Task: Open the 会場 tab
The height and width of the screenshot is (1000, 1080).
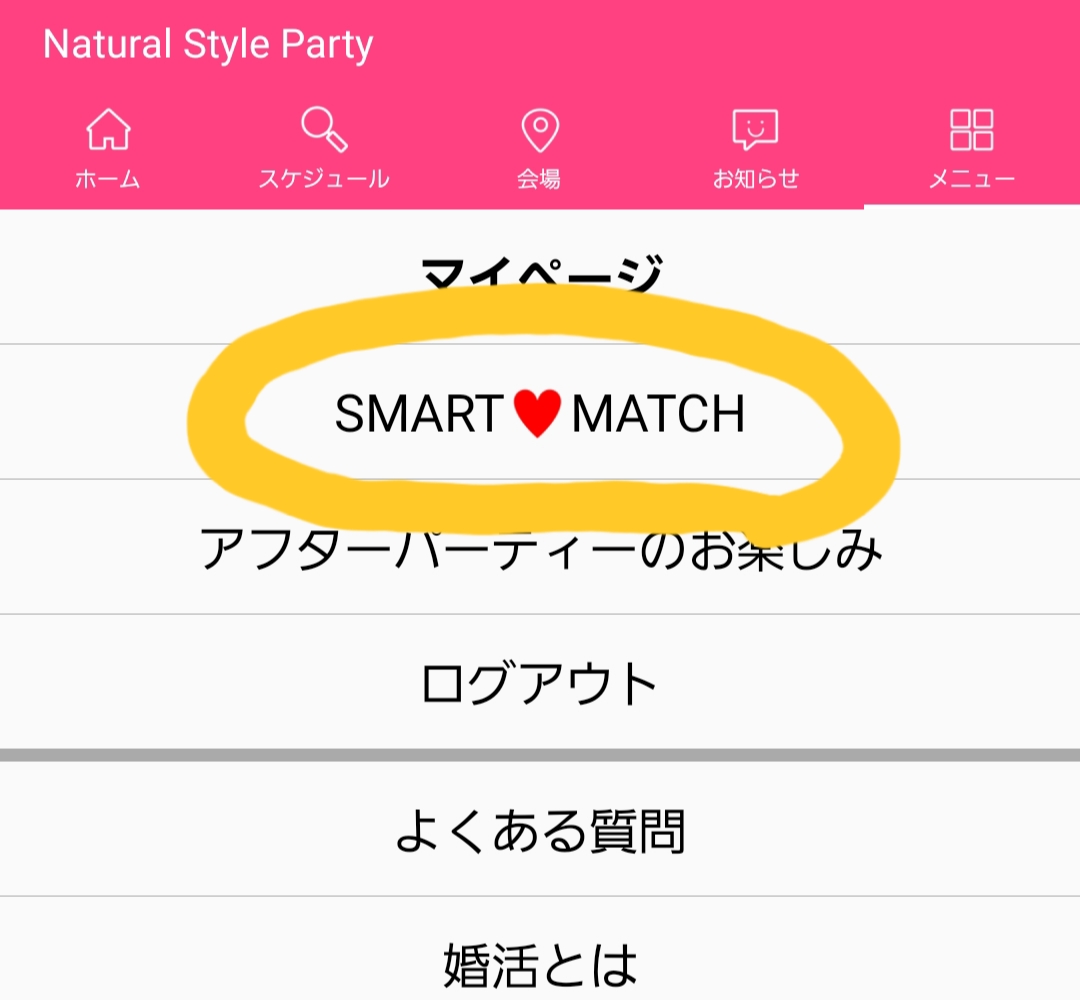Action: [x=539, y=150]
